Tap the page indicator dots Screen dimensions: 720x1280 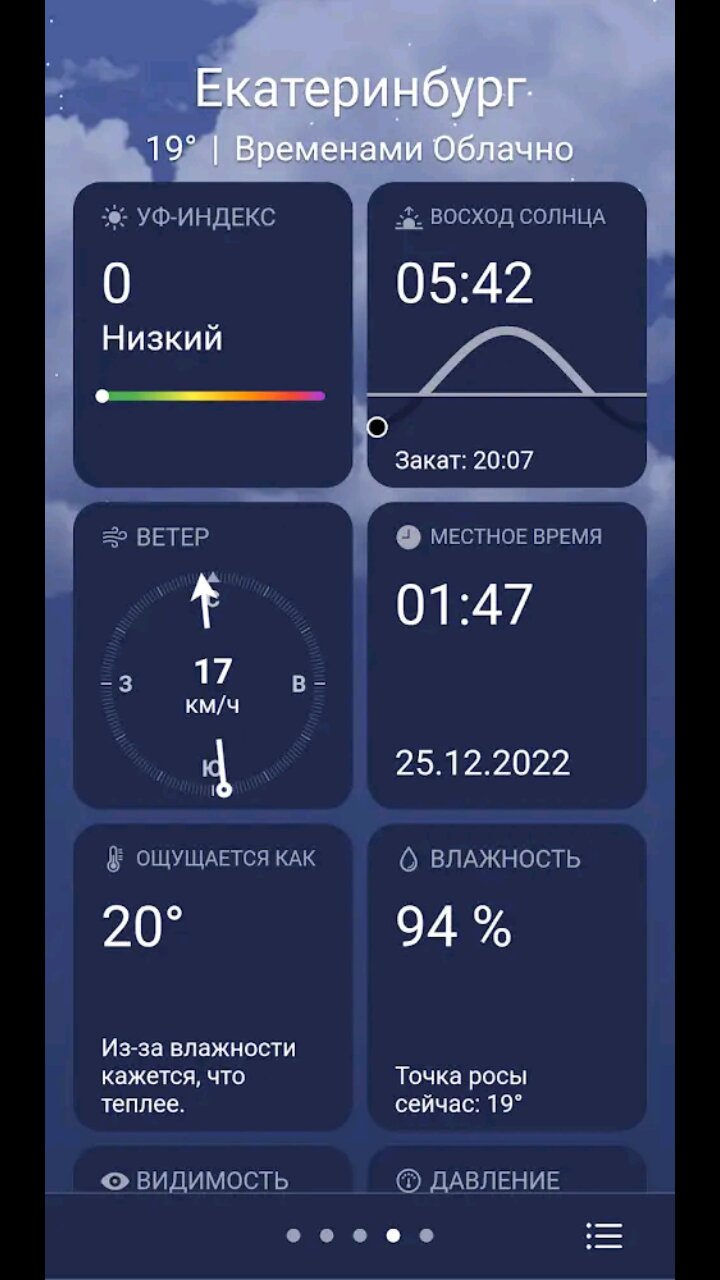click(x=360, y=1236)
